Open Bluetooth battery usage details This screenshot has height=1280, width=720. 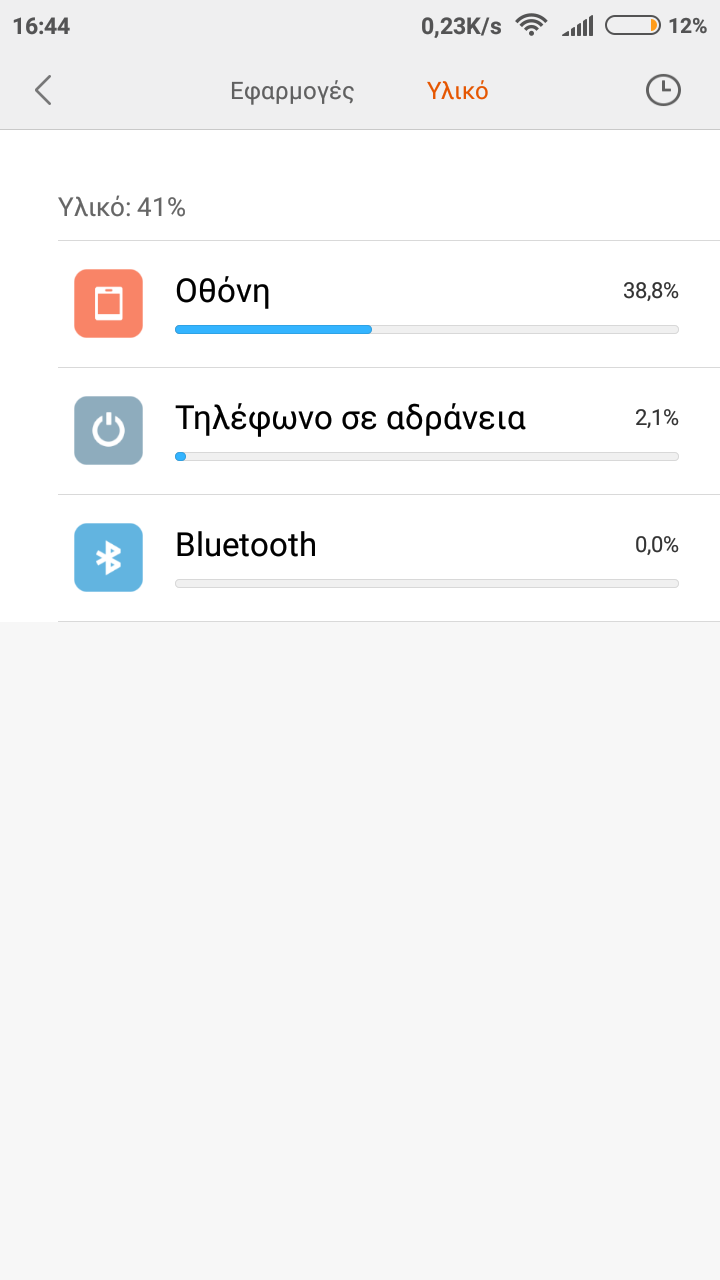[388, 558]
